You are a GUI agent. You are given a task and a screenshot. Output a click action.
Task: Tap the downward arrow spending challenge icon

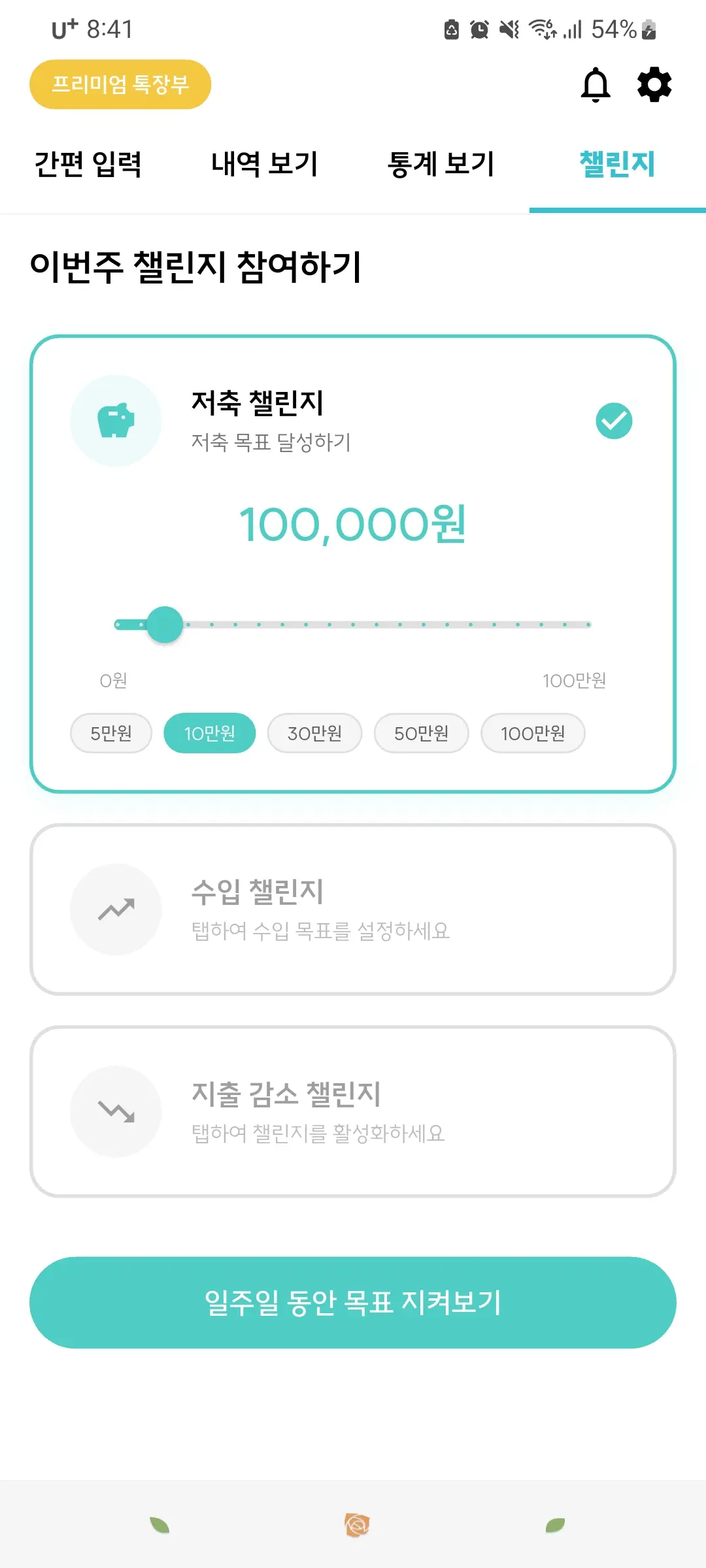(116, 1111)
